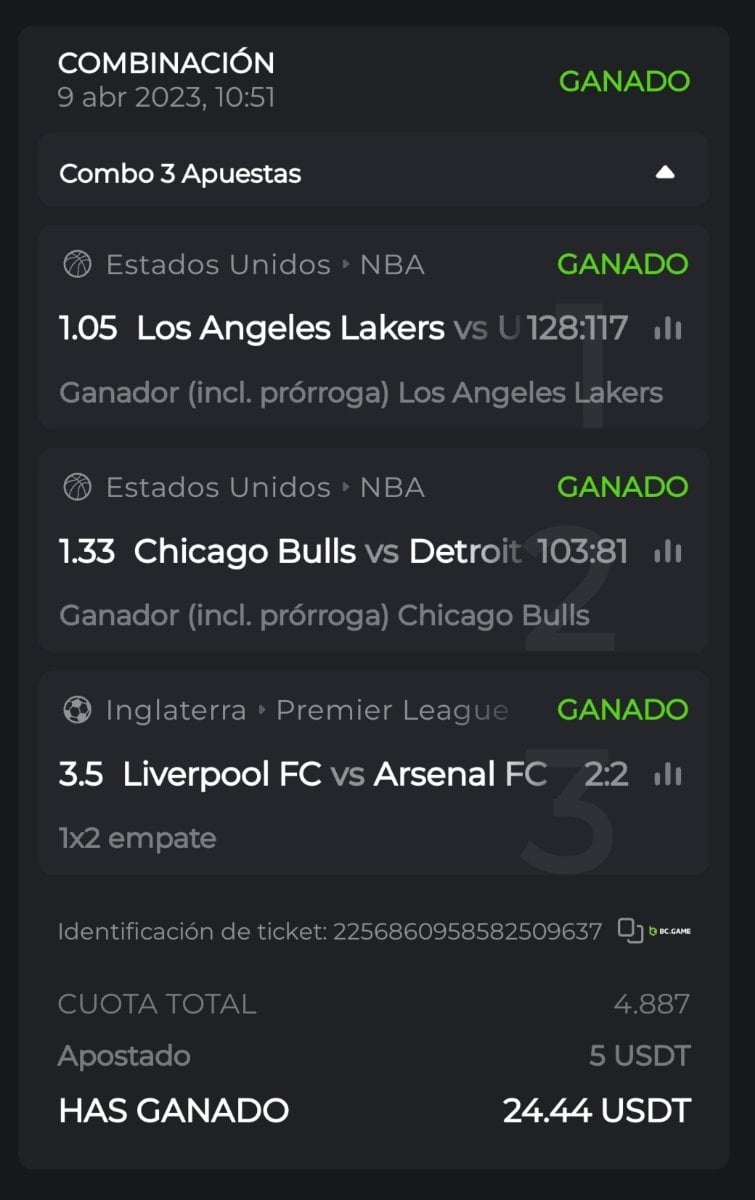Open statistics for the Chicago Bulls game

point(666,551)
